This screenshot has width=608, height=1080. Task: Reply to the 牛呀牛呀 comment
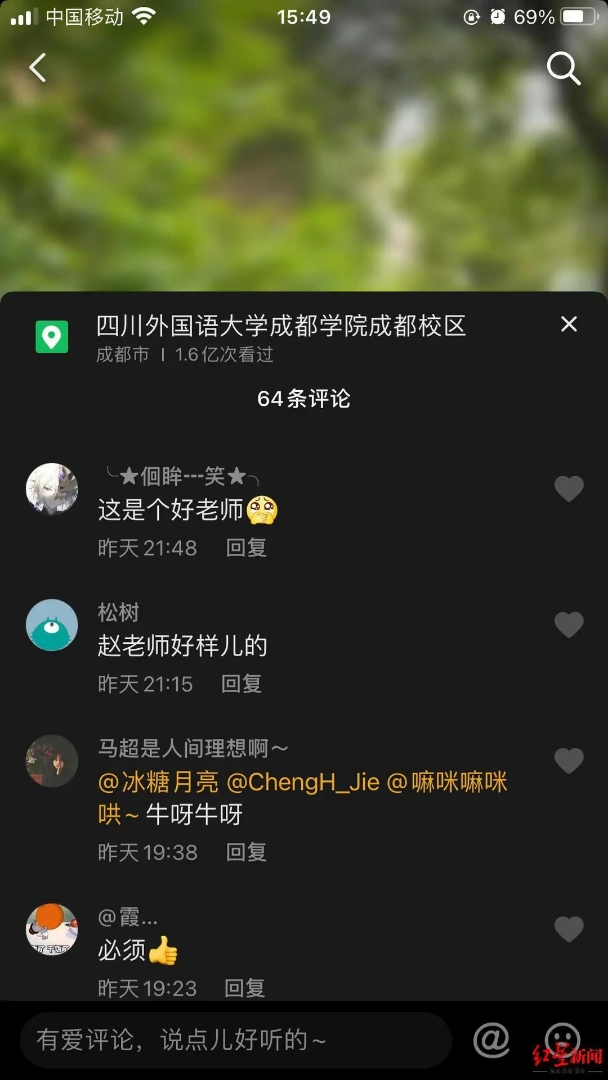click(246, 852)
